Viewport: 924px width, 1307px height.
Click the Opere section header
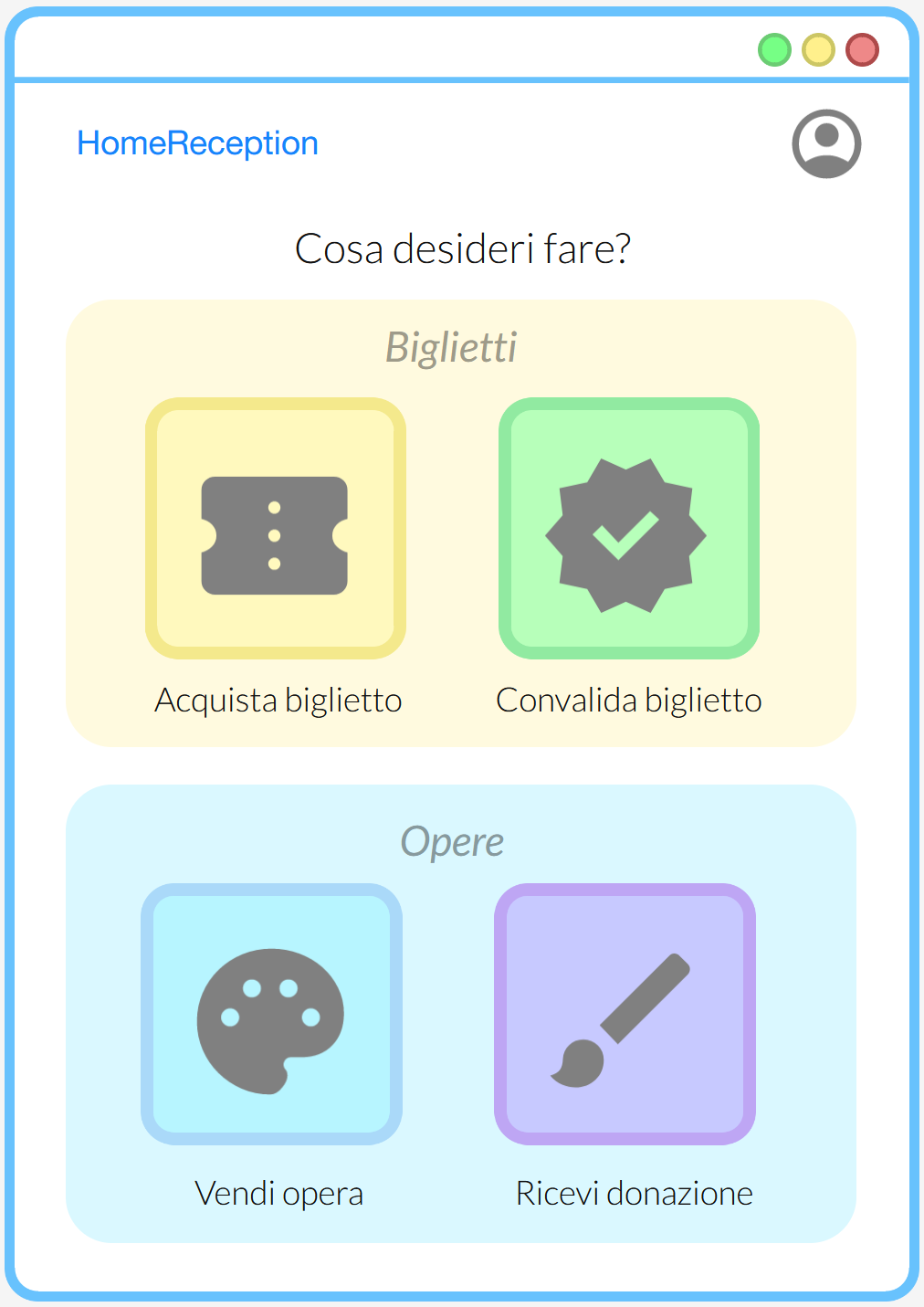454,841
